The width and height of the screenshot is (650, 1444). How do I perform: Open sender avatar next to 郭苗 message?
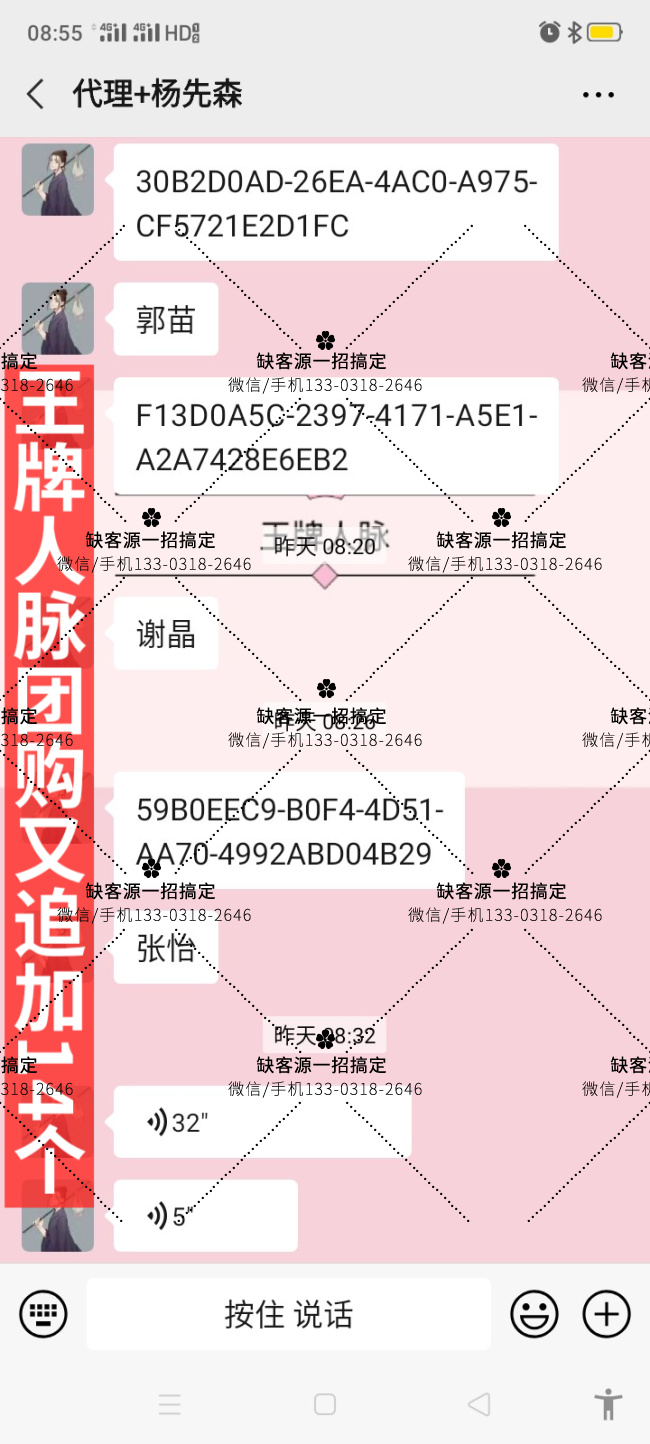(x=58, y=319)
